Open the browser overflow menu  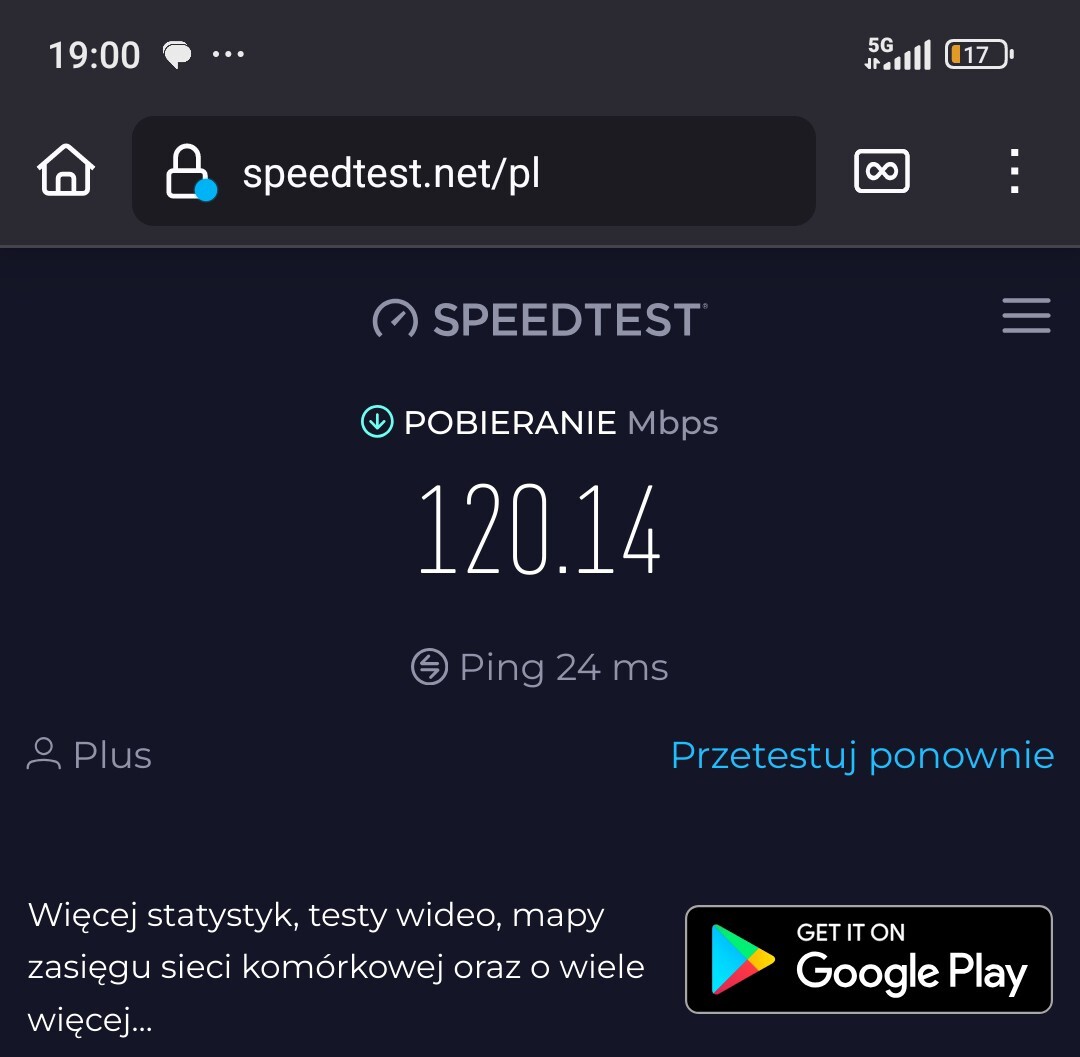pyautogui.click(x=1014, y=171)
